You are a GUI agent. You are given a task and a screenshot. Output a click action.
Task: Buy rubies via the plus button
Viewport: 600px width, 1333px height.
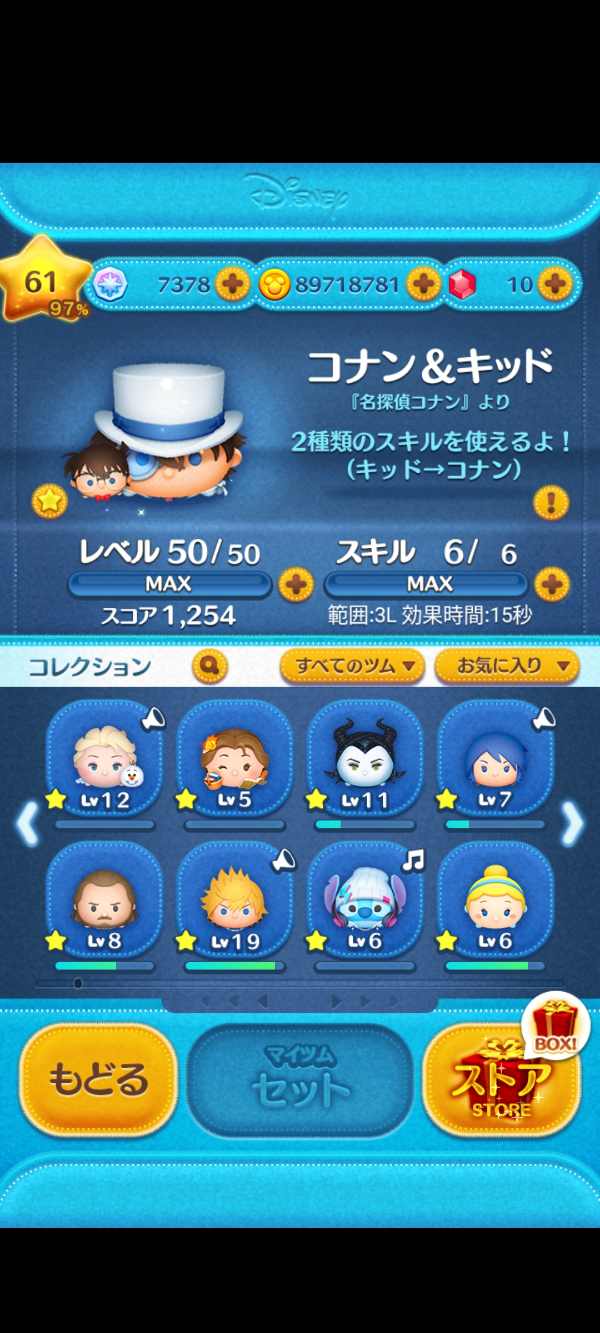pos(553,284)
